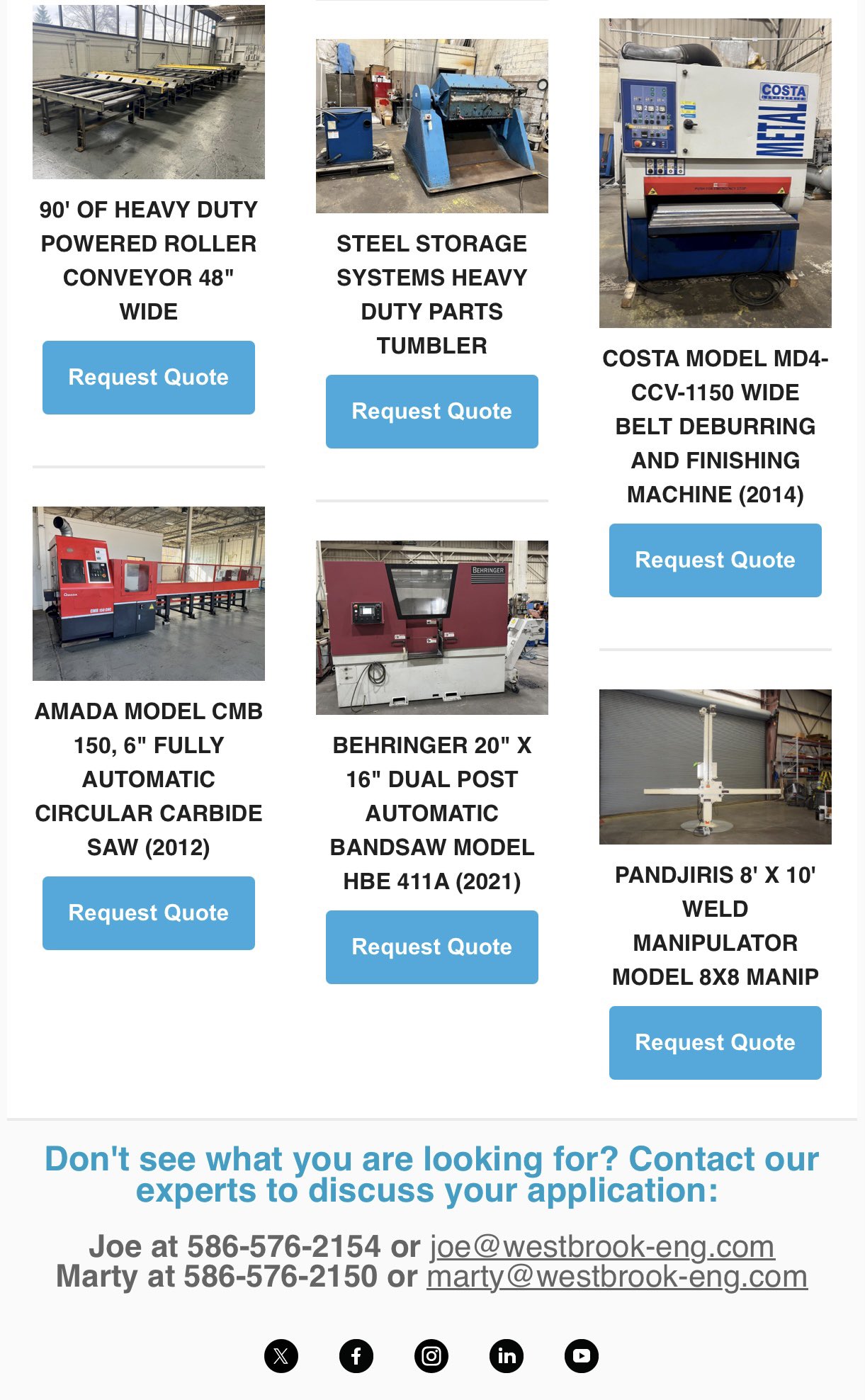This screenshot has width=865, height=1400.
Task: View the Behringer bandsaw image
Action: tap(431, 628)
